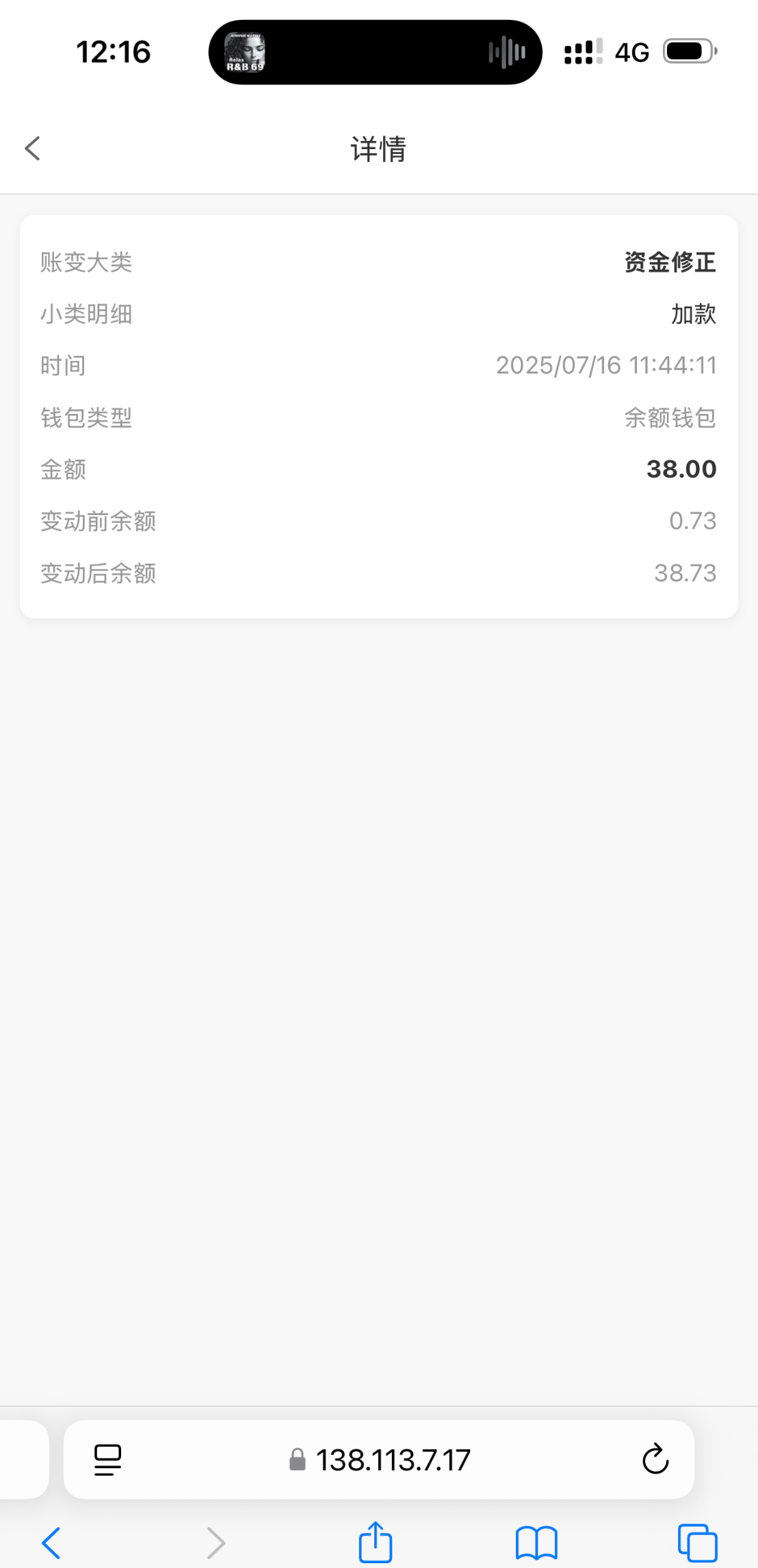The height and width of the screenshot is (1568, 758).
Task: Go back from the 详情 page
Action: click(32, 148)
